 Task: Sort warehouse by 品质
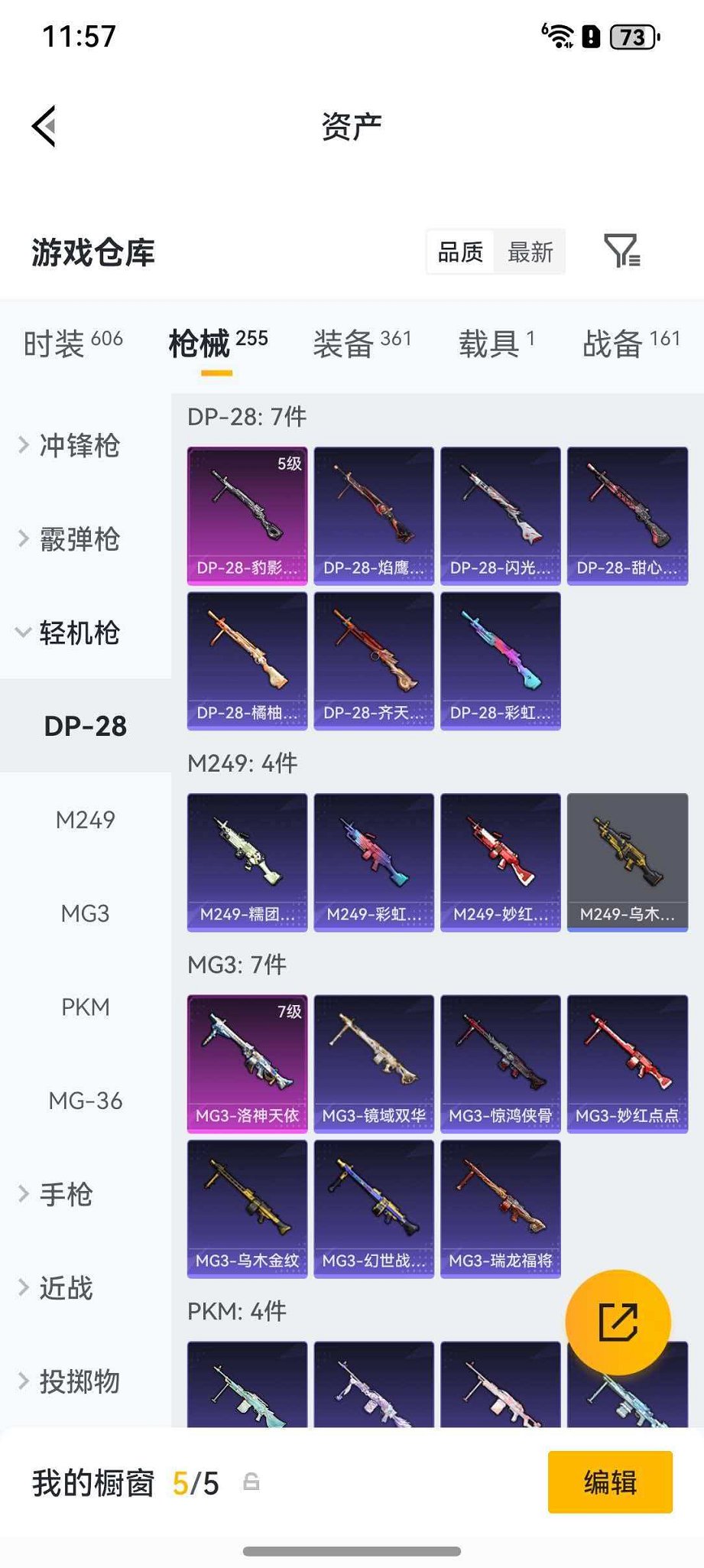click(460, 252)
